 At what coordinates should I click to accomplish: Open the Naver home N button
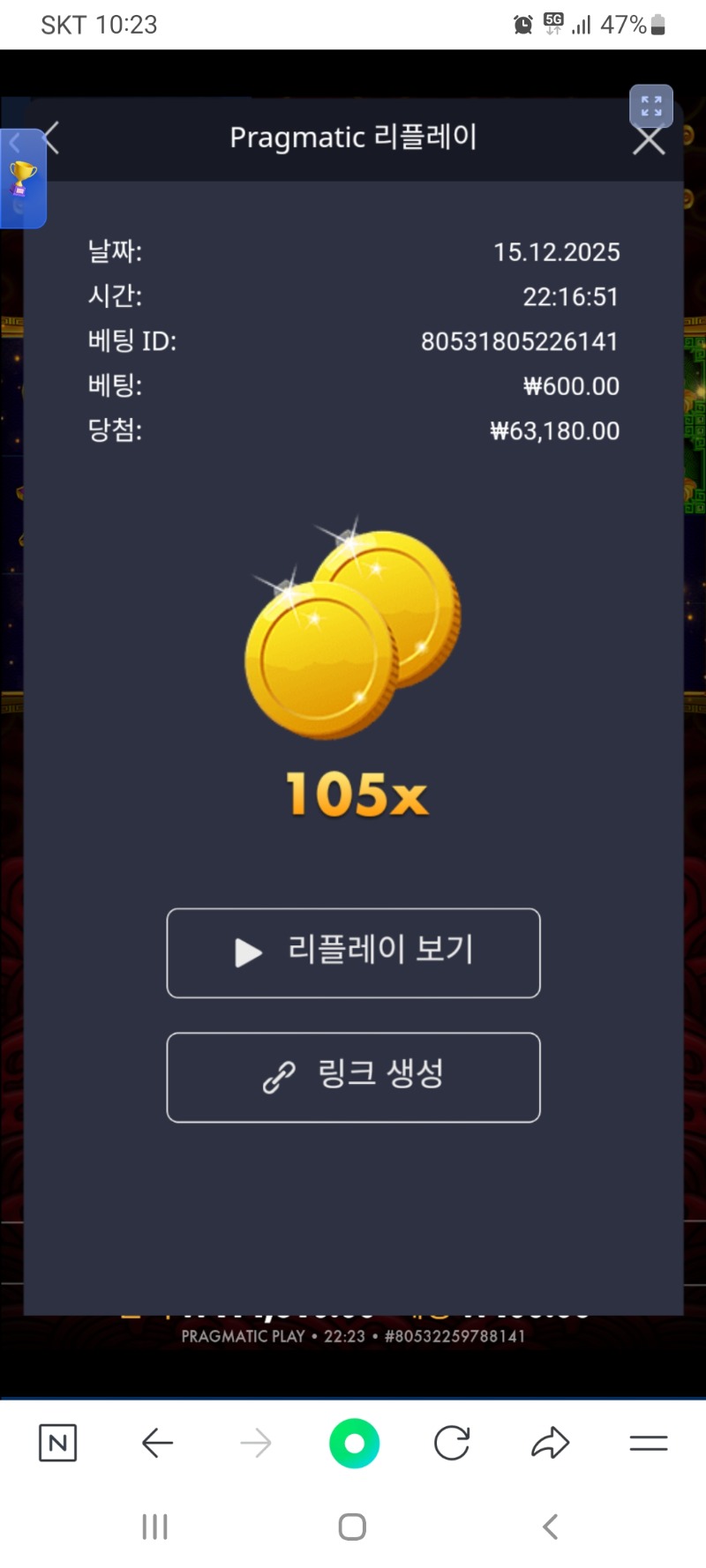point(58,1443)
